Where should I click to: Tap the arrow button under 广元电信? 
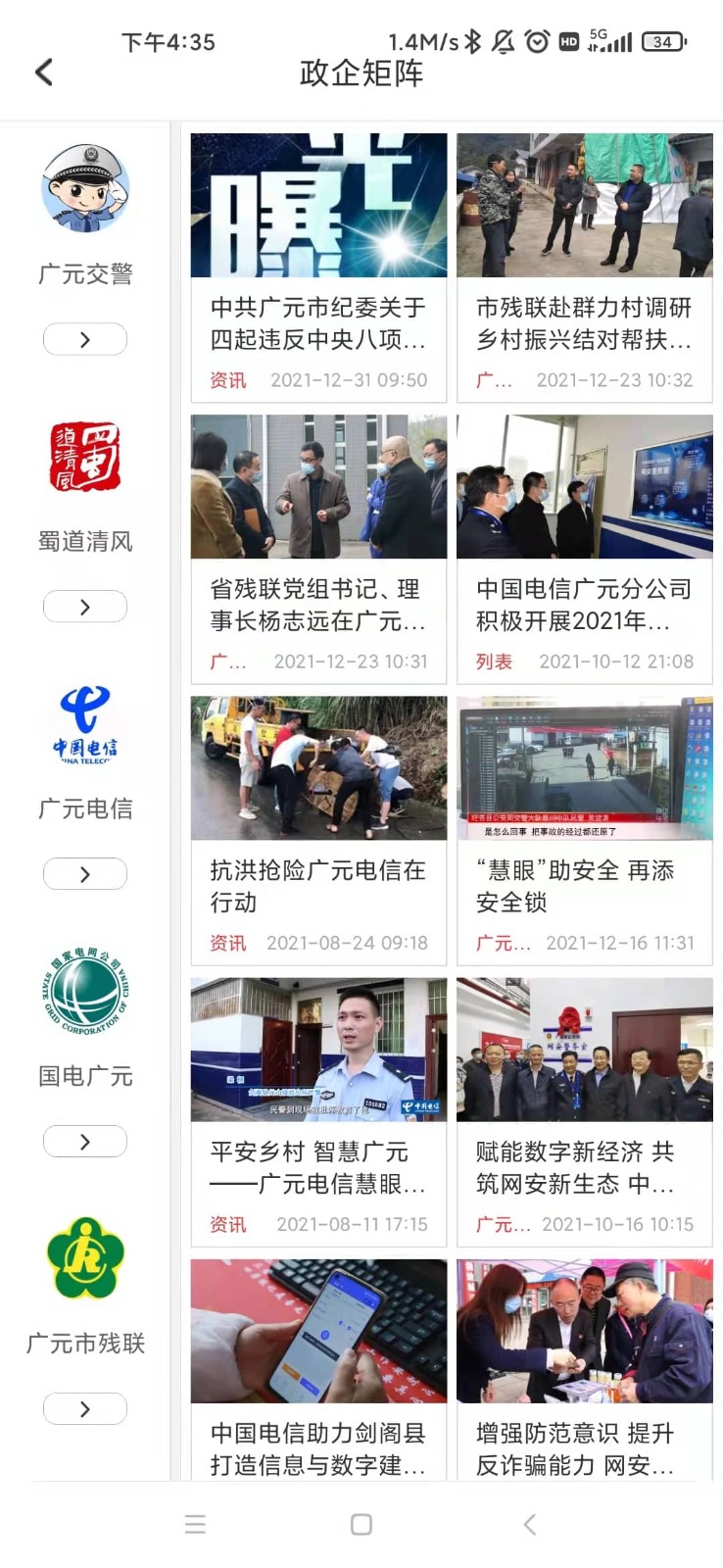pos(85,874)
